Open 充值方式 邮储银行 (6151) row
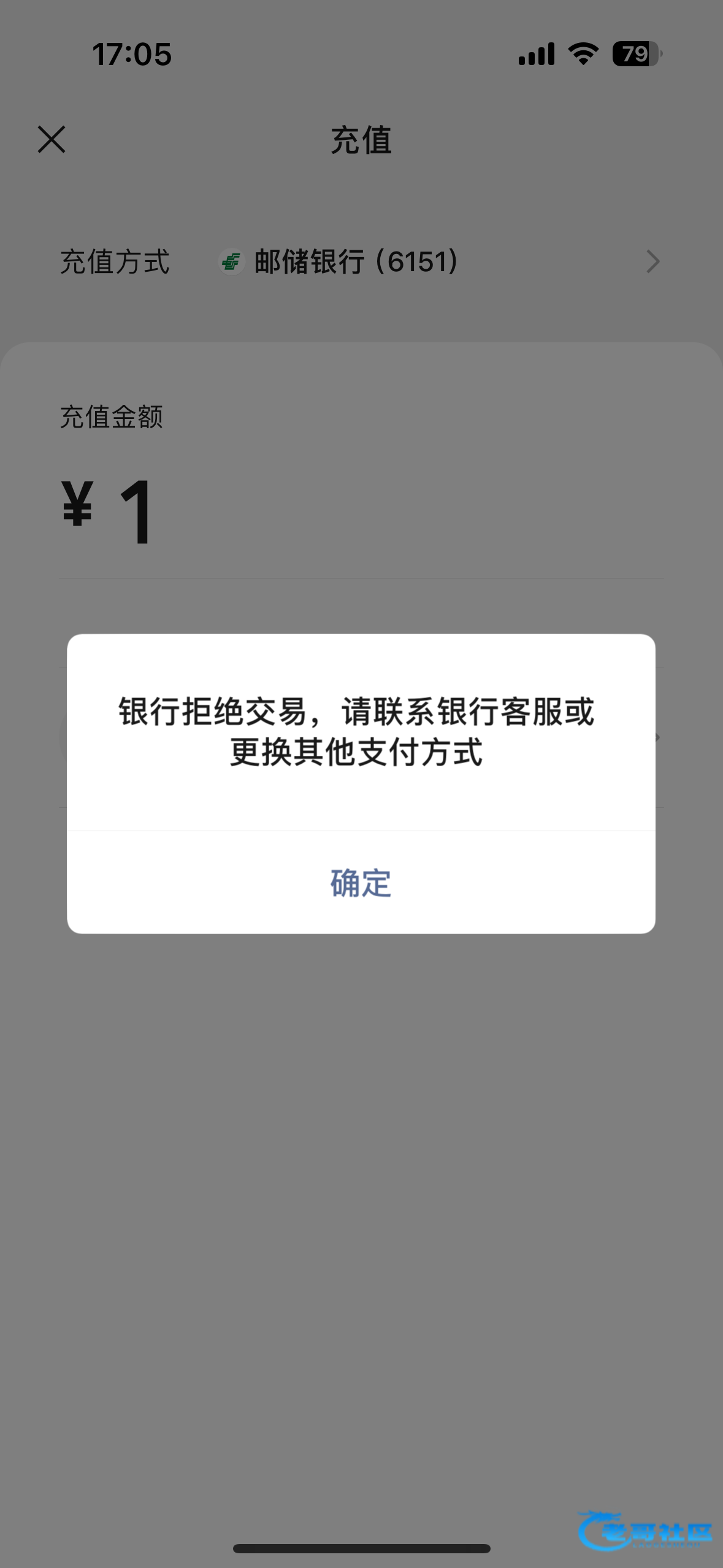This screenshot has height=1568, width=723. [361, 262]
